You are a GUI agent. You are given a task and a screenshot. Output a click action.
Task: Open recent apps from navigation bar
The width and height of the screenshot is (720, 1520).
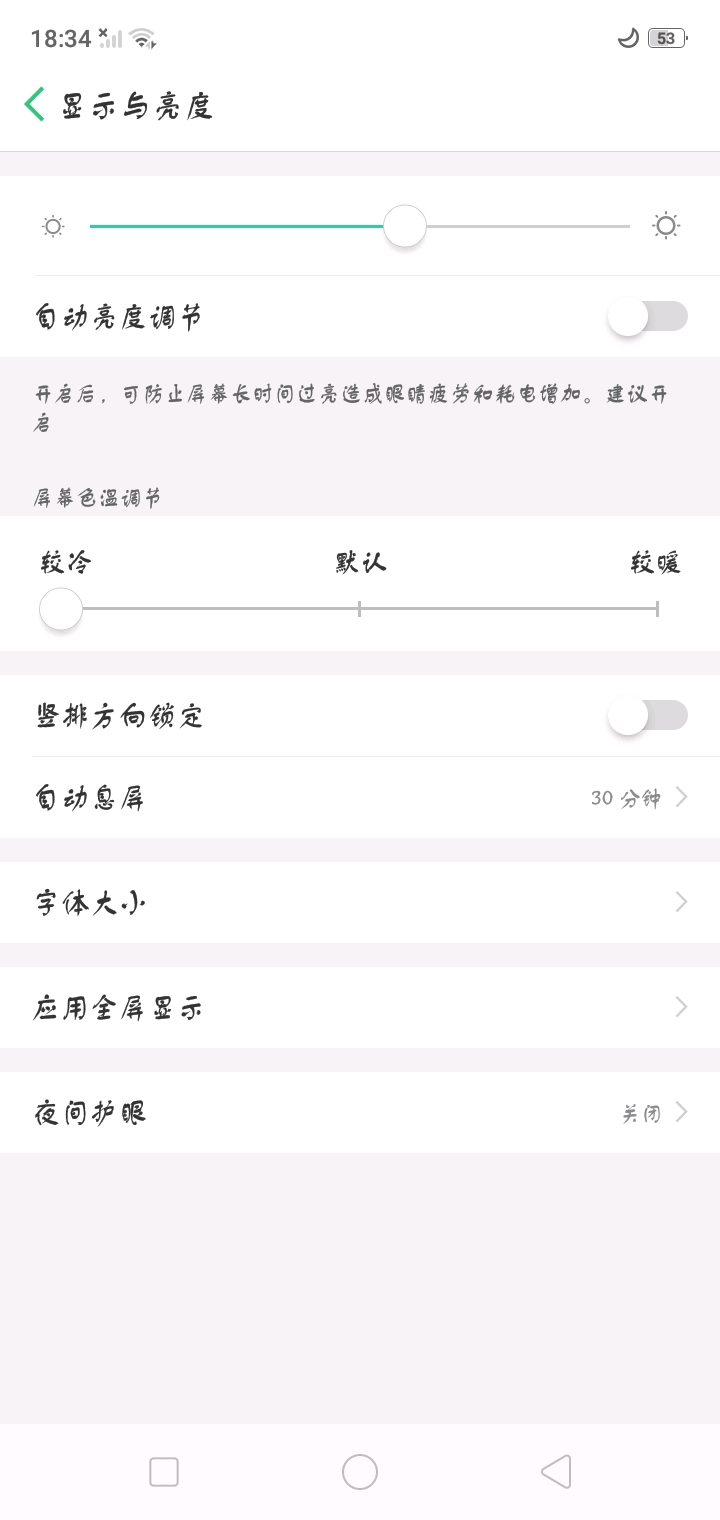[x=164, y=1472]
